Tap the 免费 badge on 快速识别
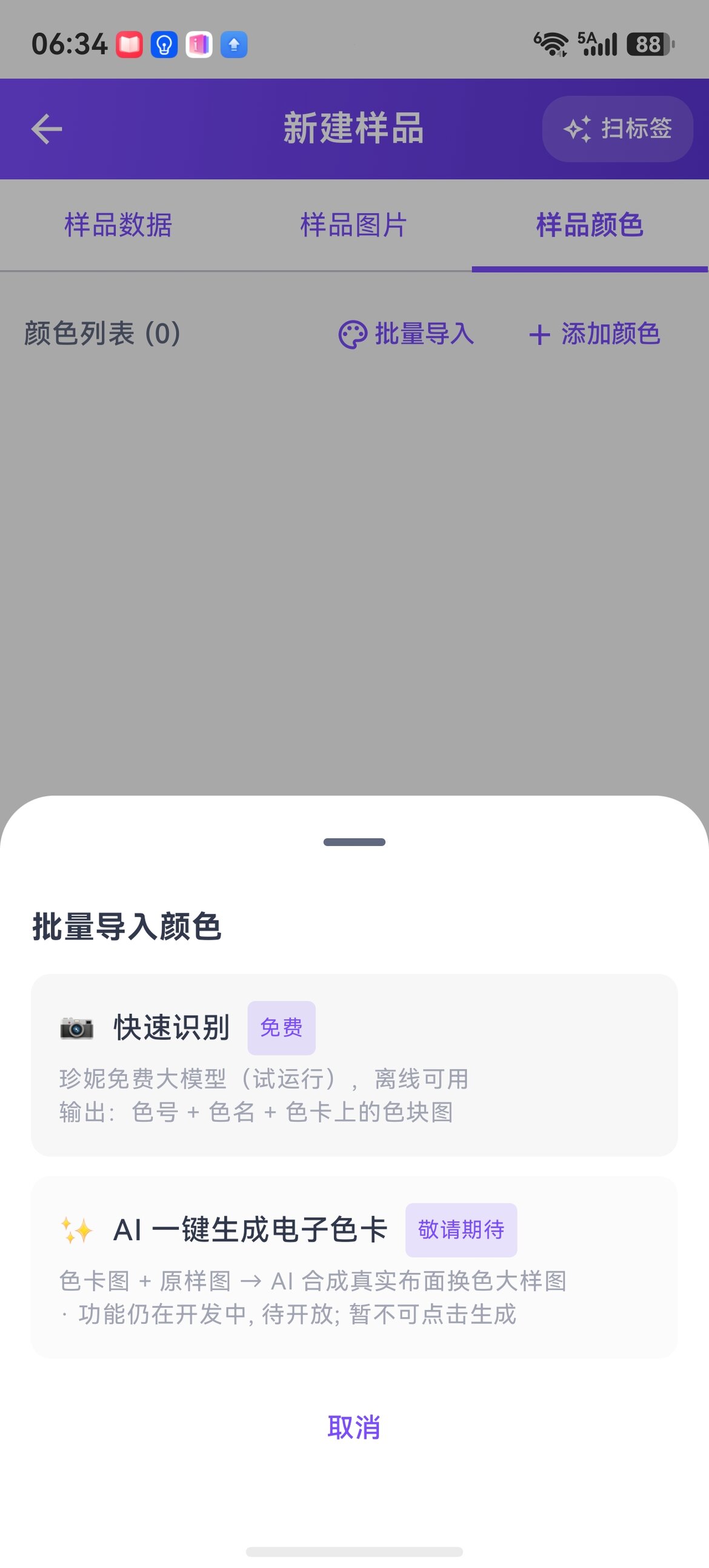The height and width of the screenshot is (1568, 709). tap(281, 1027)
